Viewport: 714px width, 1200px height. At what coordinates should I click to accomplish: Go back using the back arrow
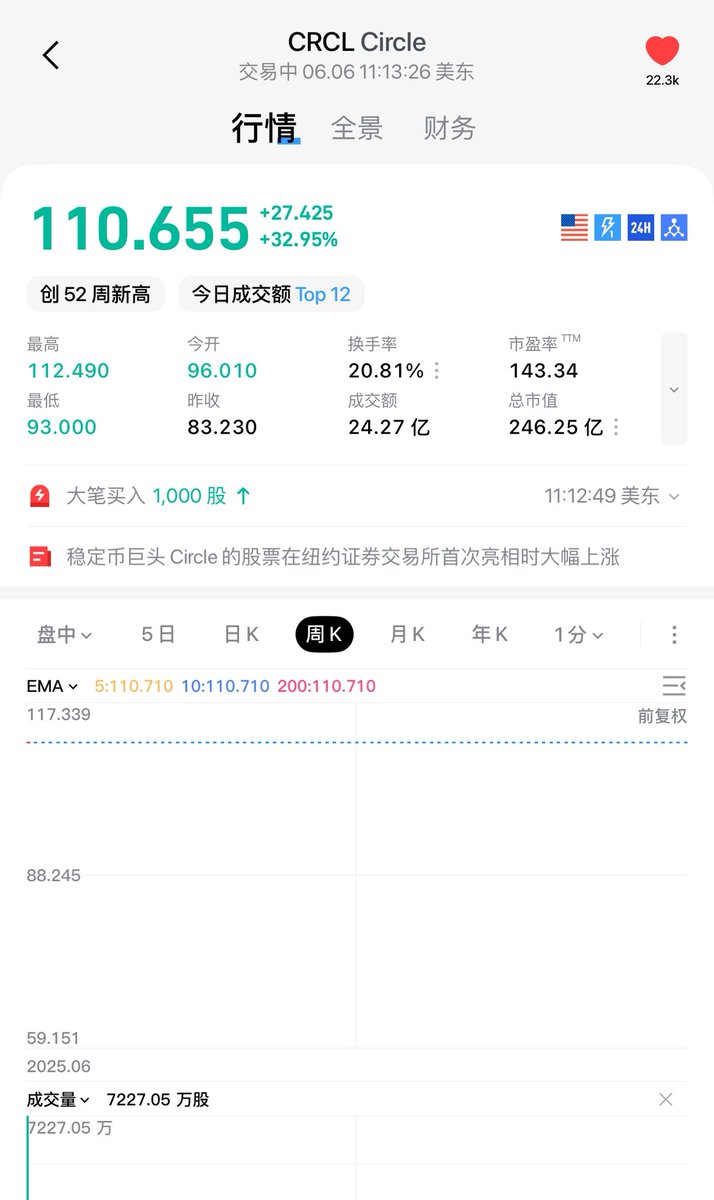[x=51, y=55]
